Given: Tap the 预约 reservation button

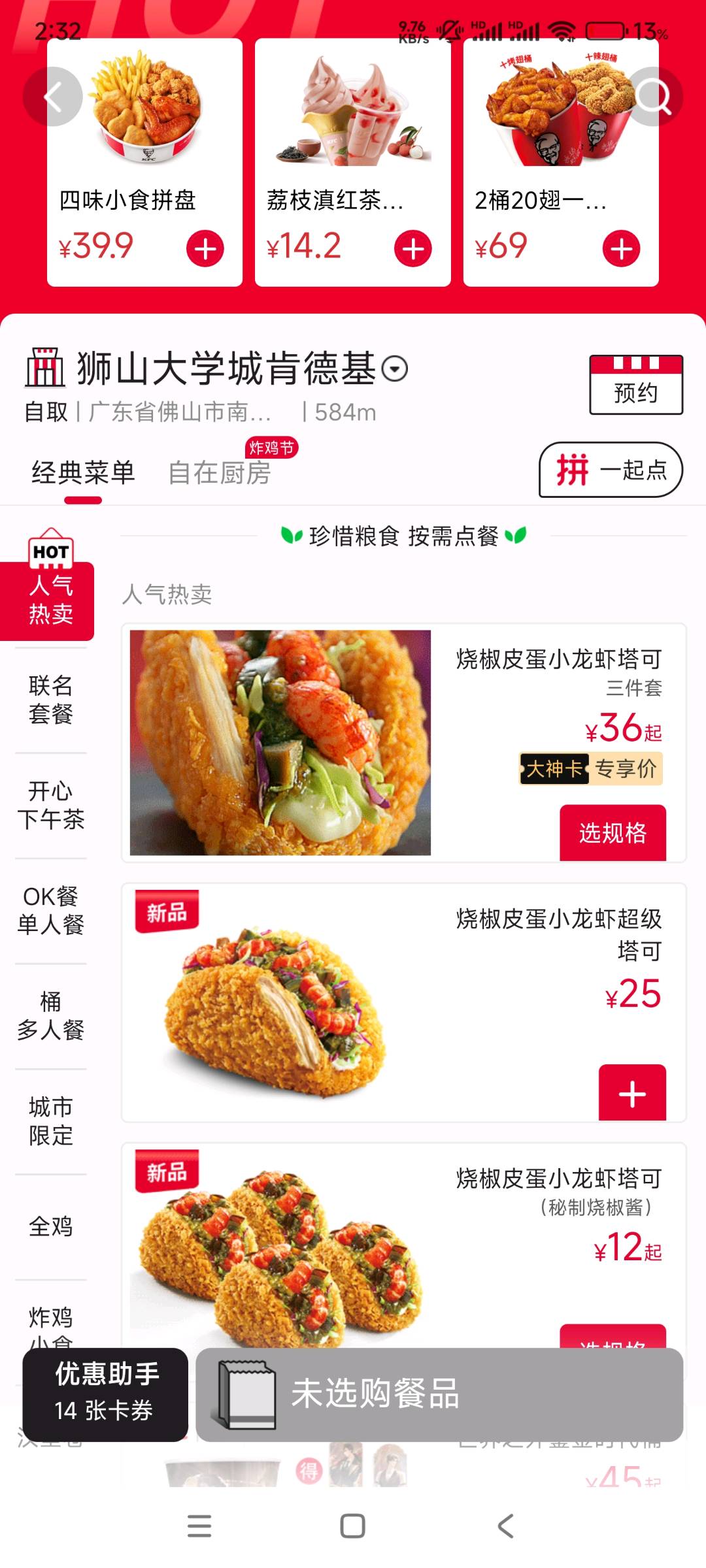Looking at the screenshot, I should pos(636,385).
